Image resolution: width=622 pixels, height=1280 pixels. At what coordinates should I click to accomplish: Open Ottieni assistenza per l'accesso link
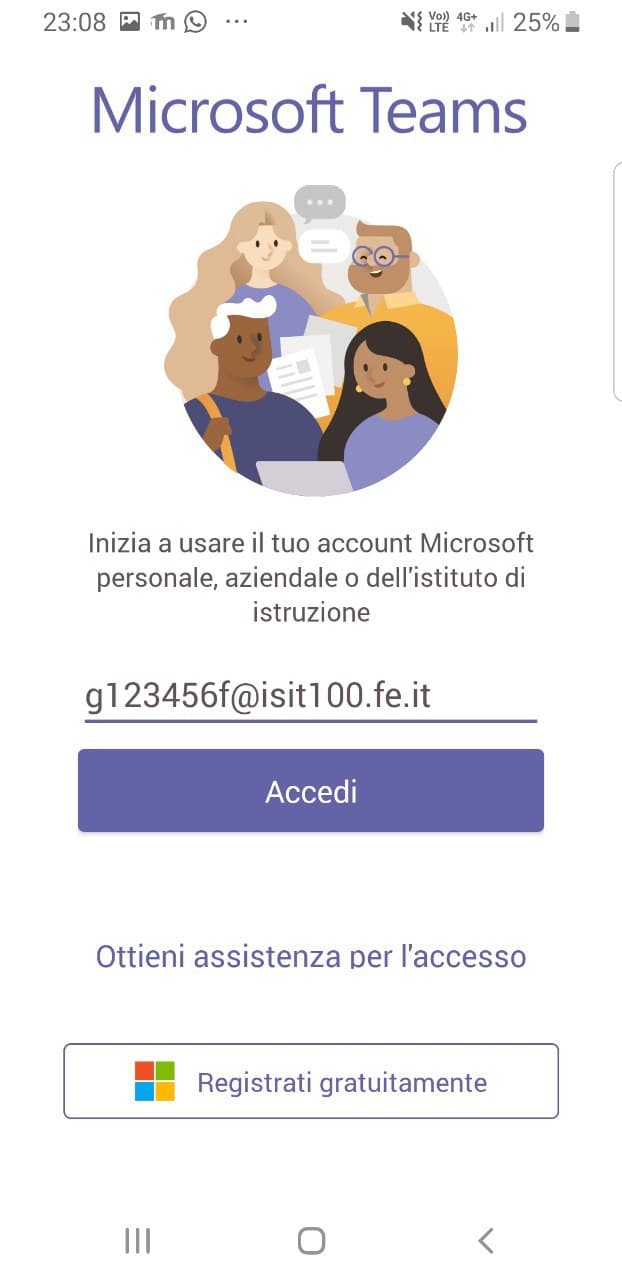pos(311,956)
